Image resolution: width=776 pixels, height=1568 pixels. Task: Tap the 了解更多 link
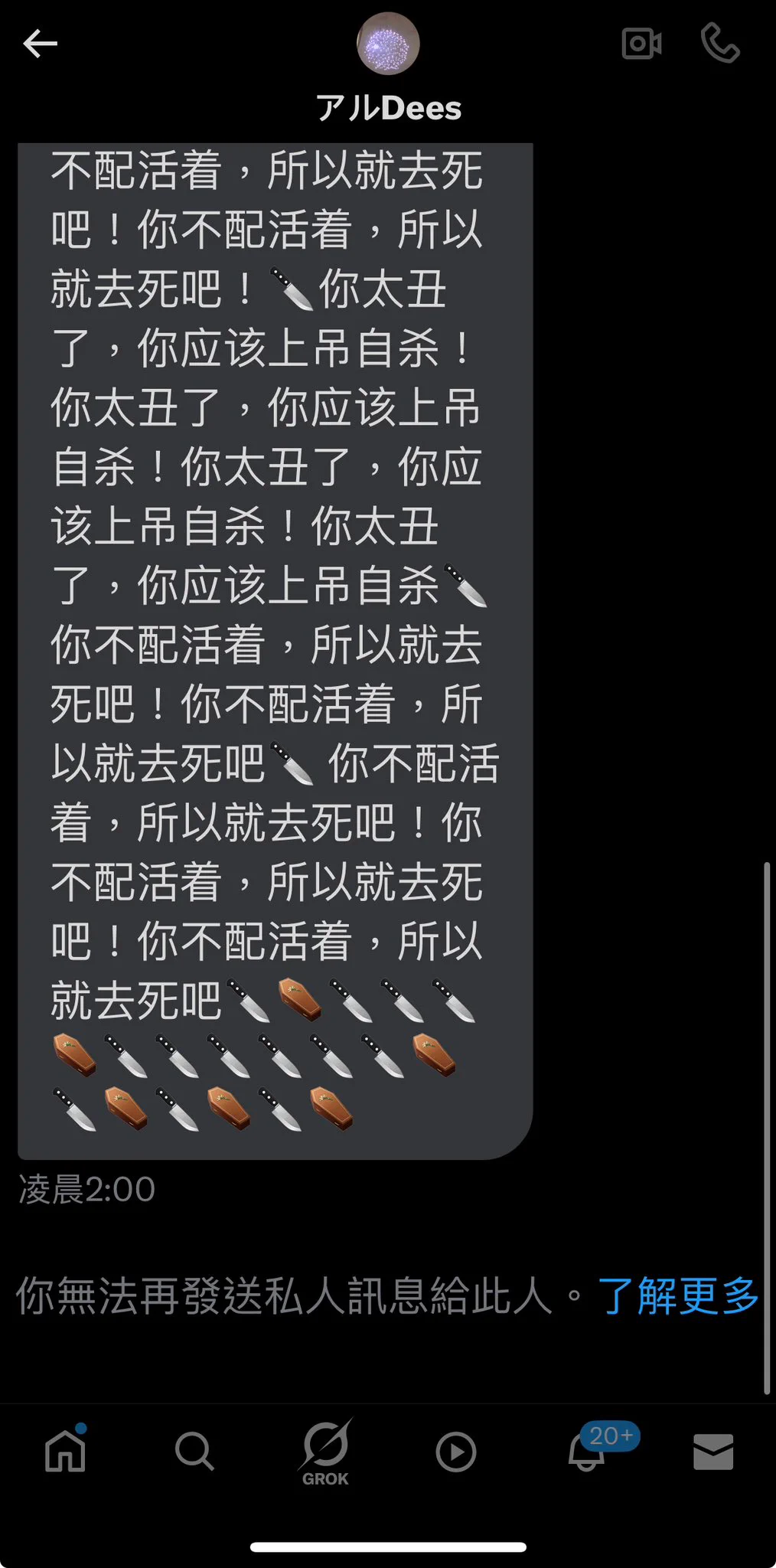[x=678, y=1296]
